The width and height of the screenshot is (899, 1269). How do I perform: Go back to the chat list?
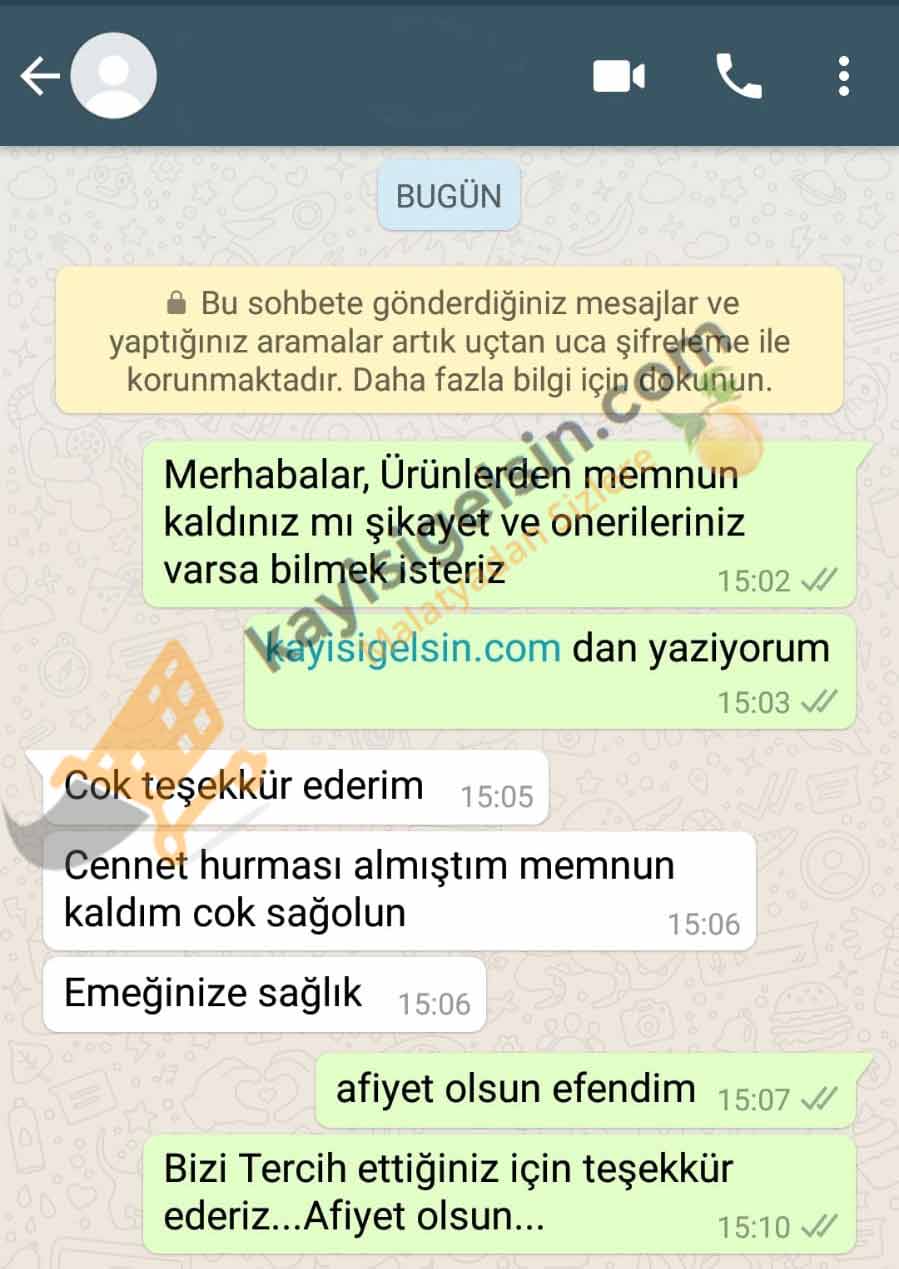39,77
